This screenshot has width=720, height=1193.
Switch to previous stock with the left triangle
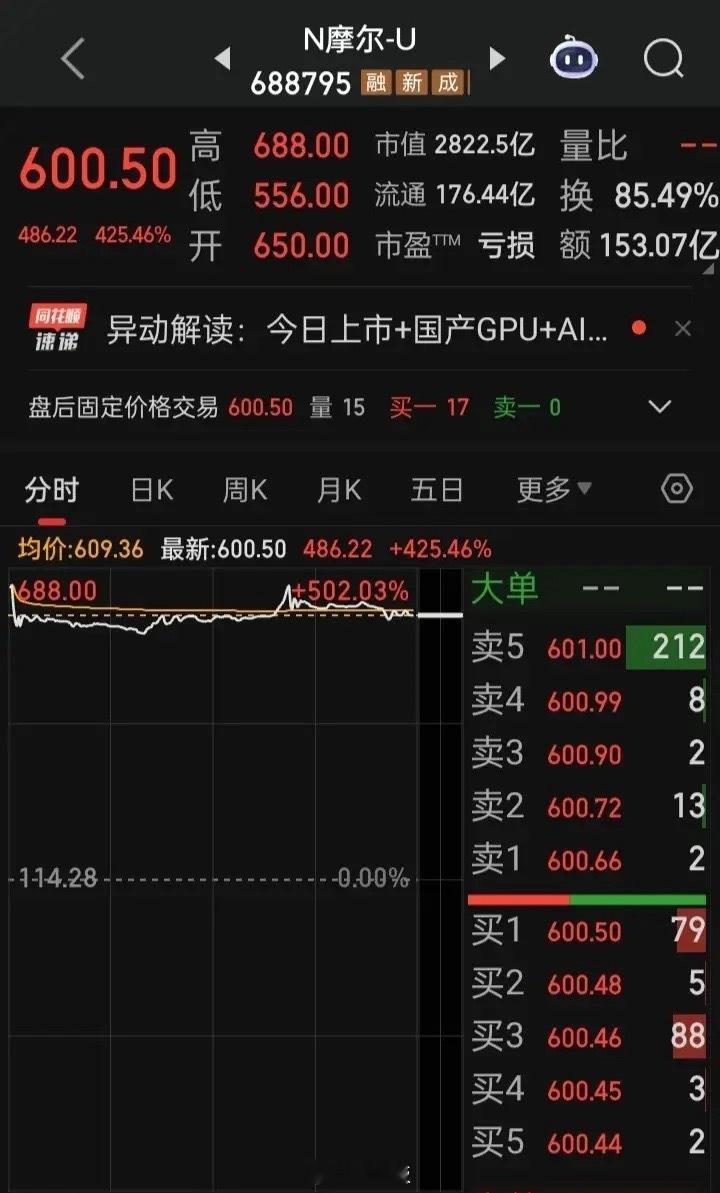(x=222, y=58)
